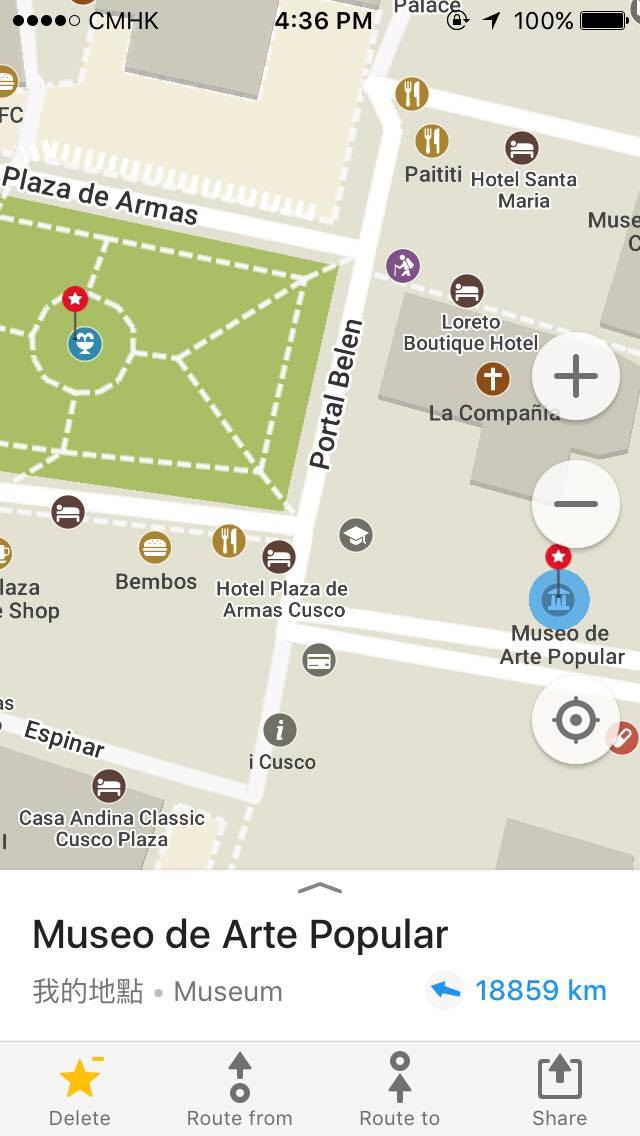Zoom out of the map
Viewport: 640px width, 1136px height.
coord(575,504)
